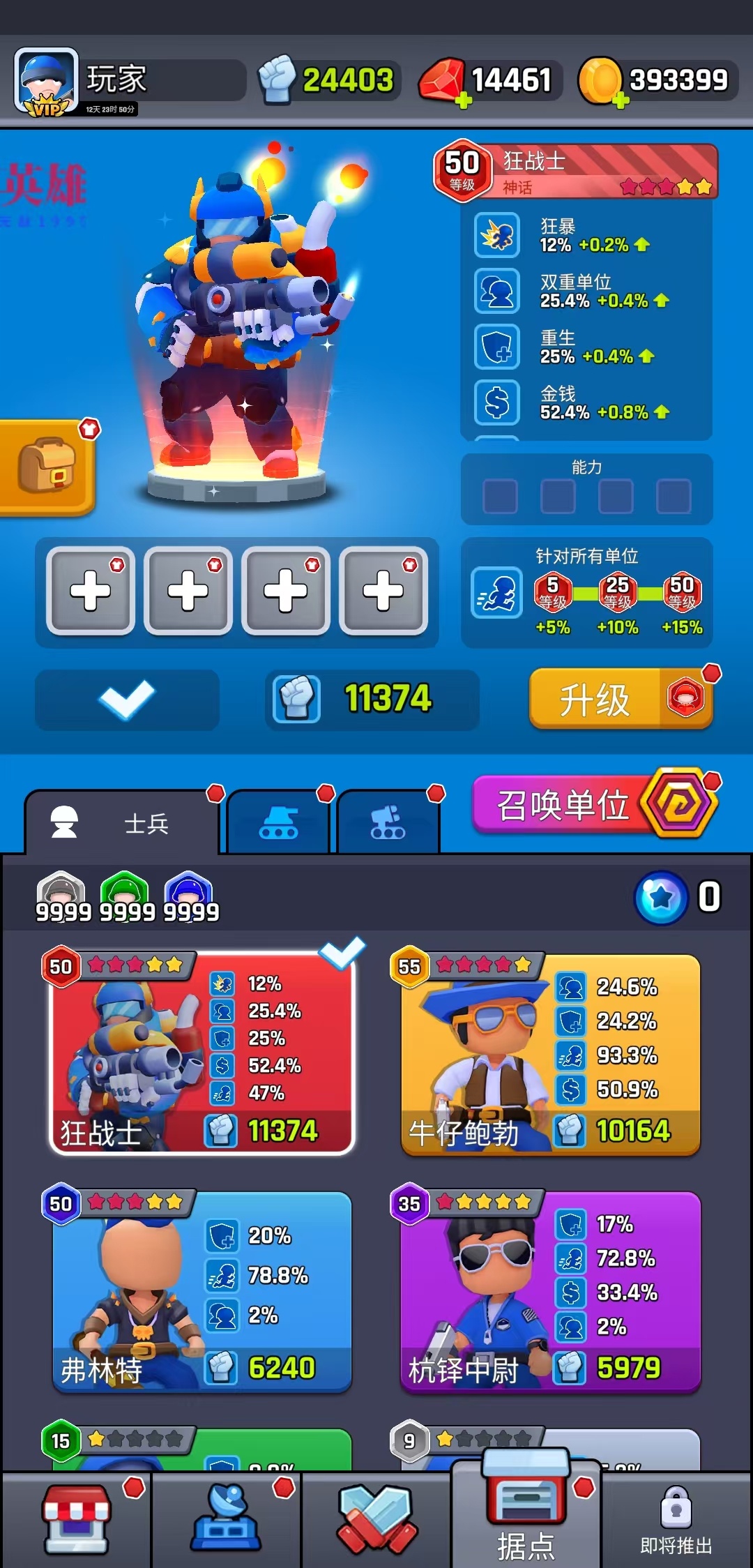Open the crossed swords battle tab
Screen dimensions: 753x1568
click(x=376, y=1519)
